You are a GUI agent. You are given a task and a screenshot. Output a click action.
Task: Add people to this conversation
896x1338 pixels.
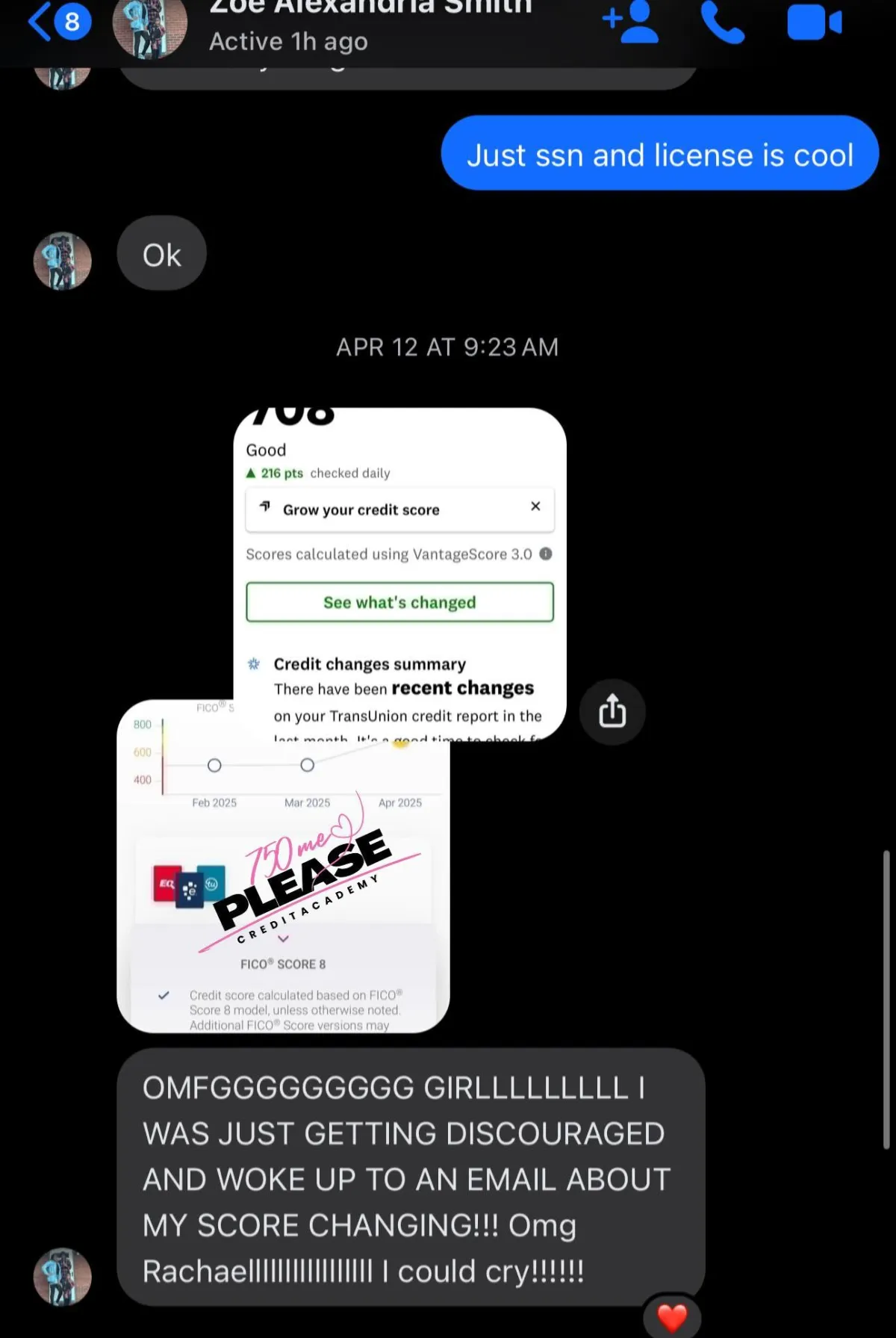630,22
